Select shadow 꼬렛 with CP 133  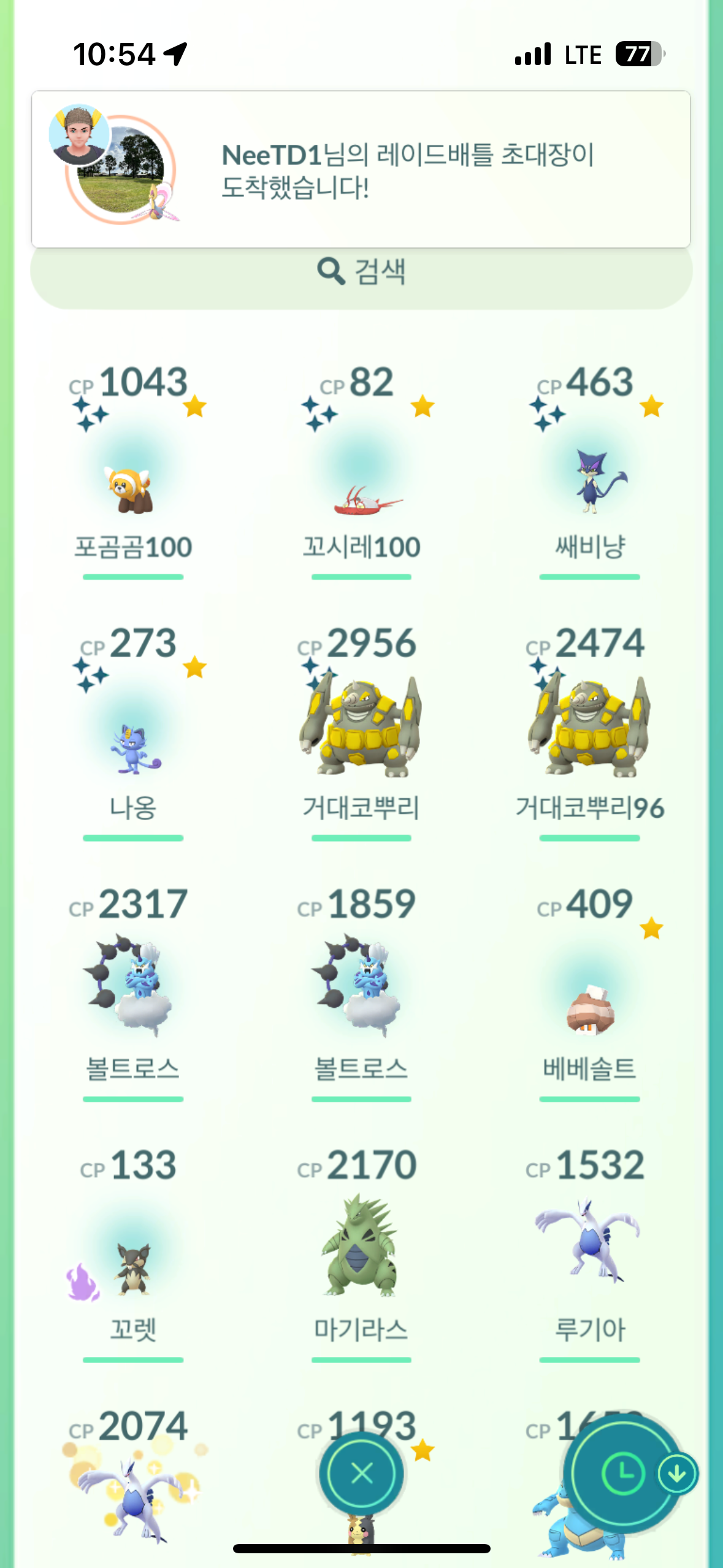tap(132, 1267)
